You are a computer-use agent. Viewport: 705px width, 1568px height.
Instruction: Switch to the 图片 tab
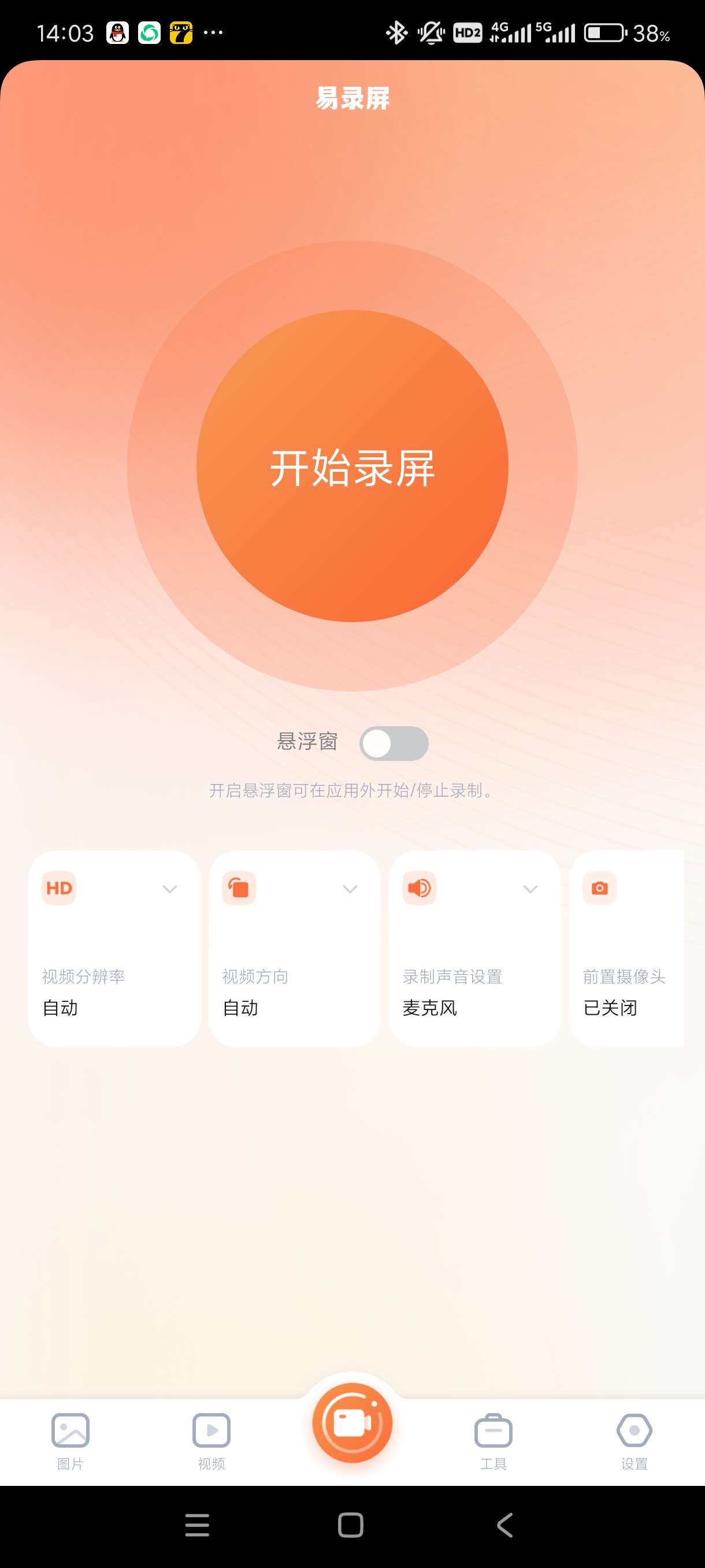(x=70, y=1440)
